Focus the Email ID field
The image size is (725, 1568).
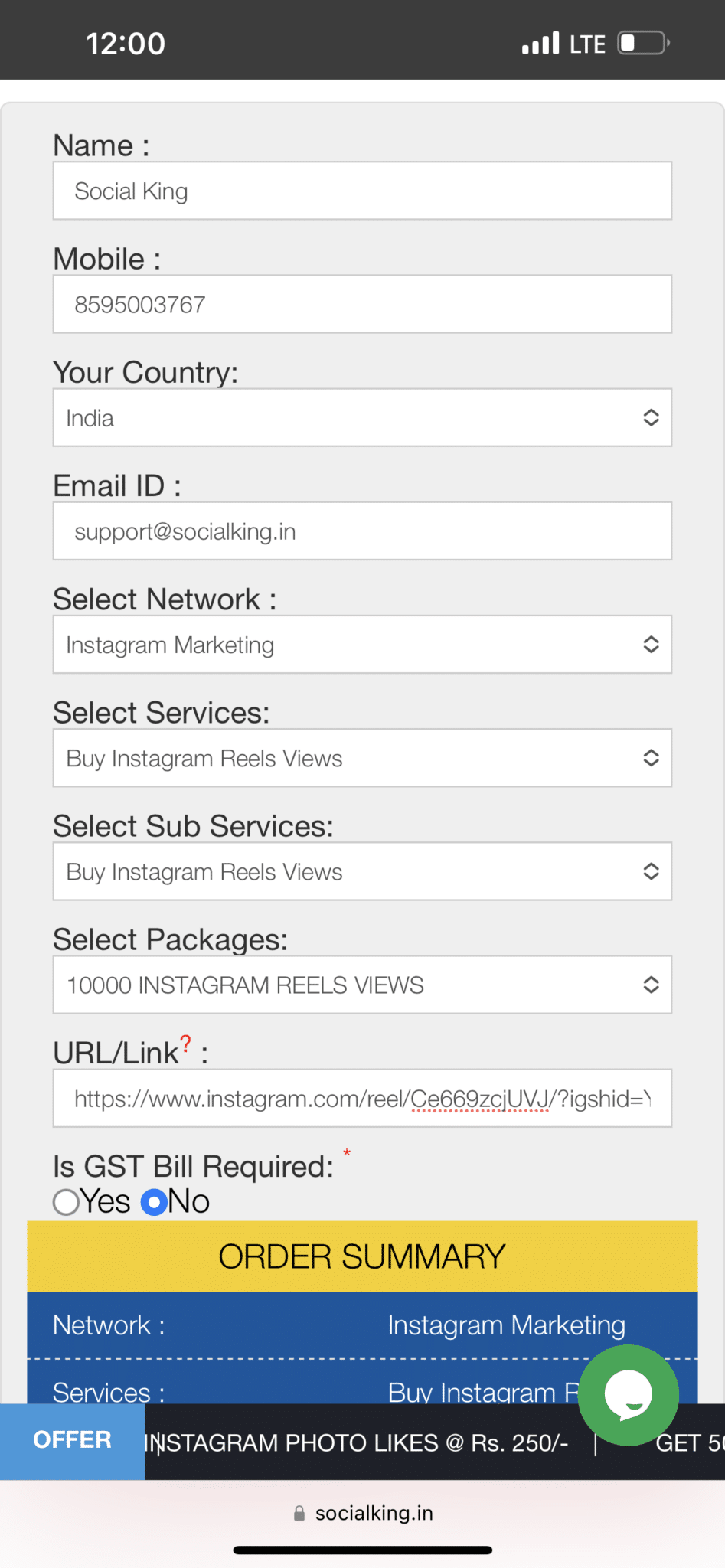pos(362,531)
